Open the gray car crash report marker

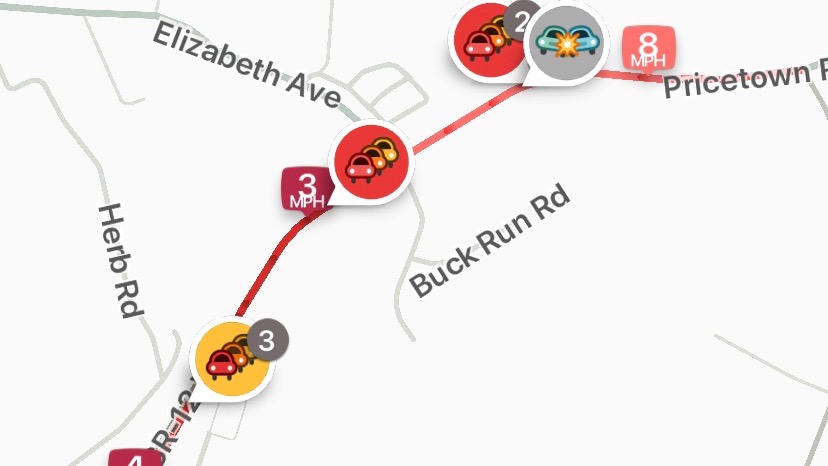coord(567,44)
